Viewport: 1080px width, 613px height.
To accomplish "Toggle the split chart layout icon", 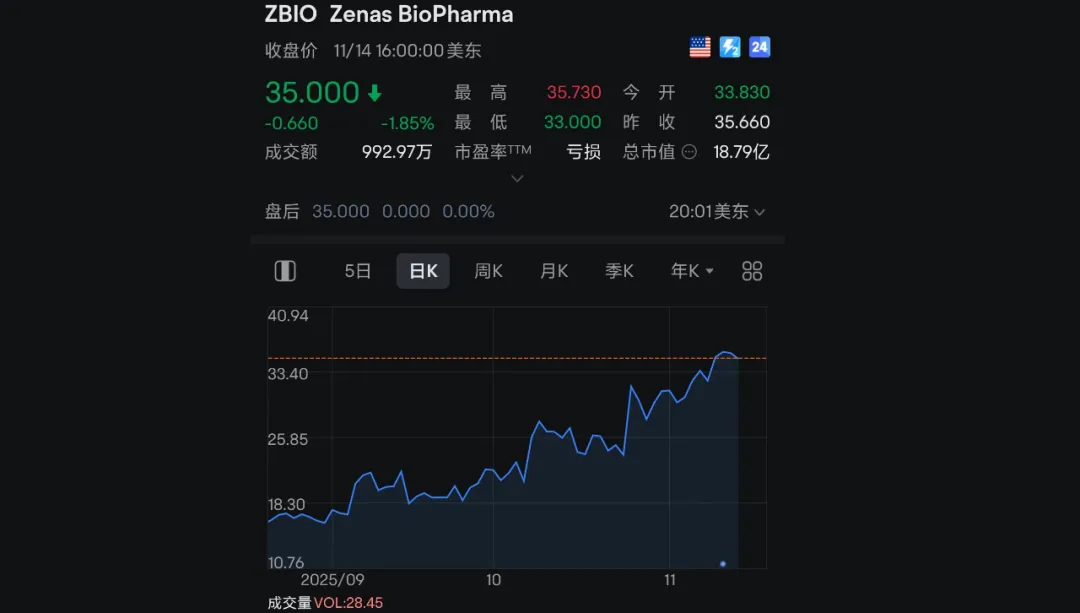I will click(x=285, y=271).
